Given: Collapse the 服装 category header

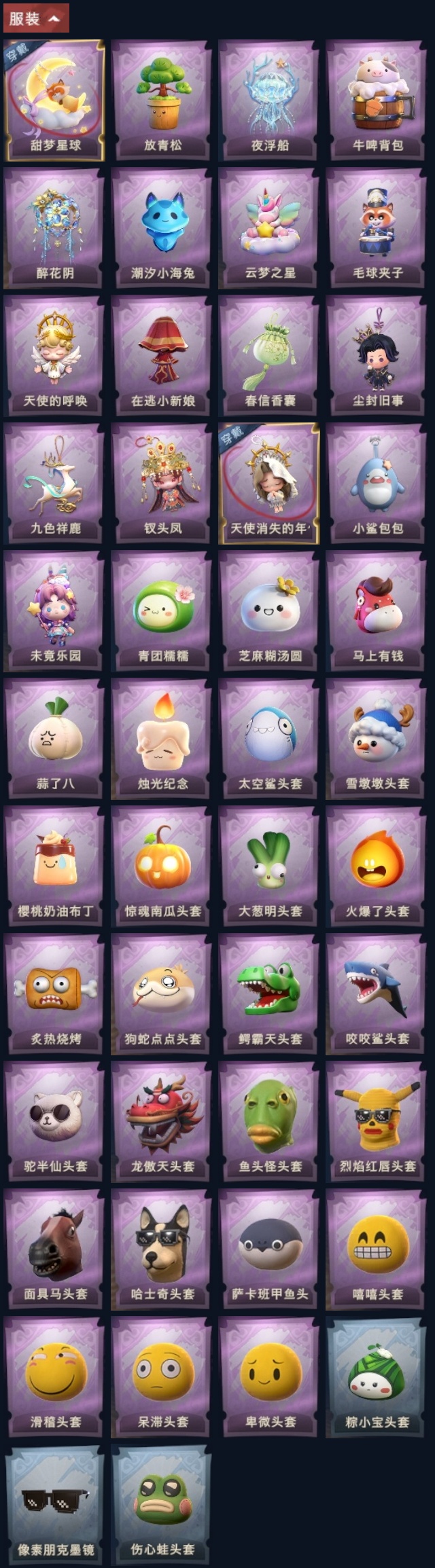Looking at the screenshot, I should [x=35, y=18].
